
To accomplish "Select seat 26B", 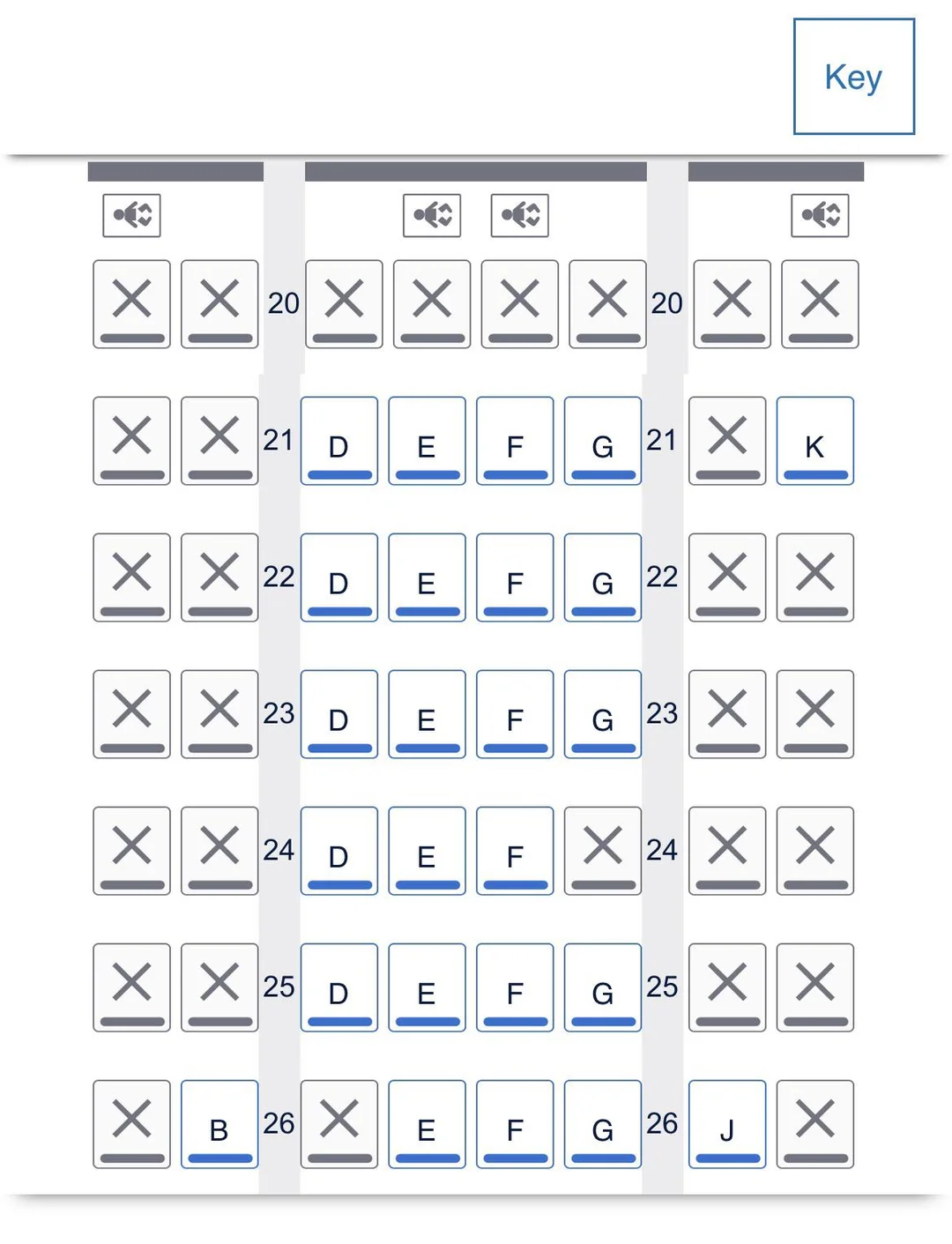I will (219, 1124).
